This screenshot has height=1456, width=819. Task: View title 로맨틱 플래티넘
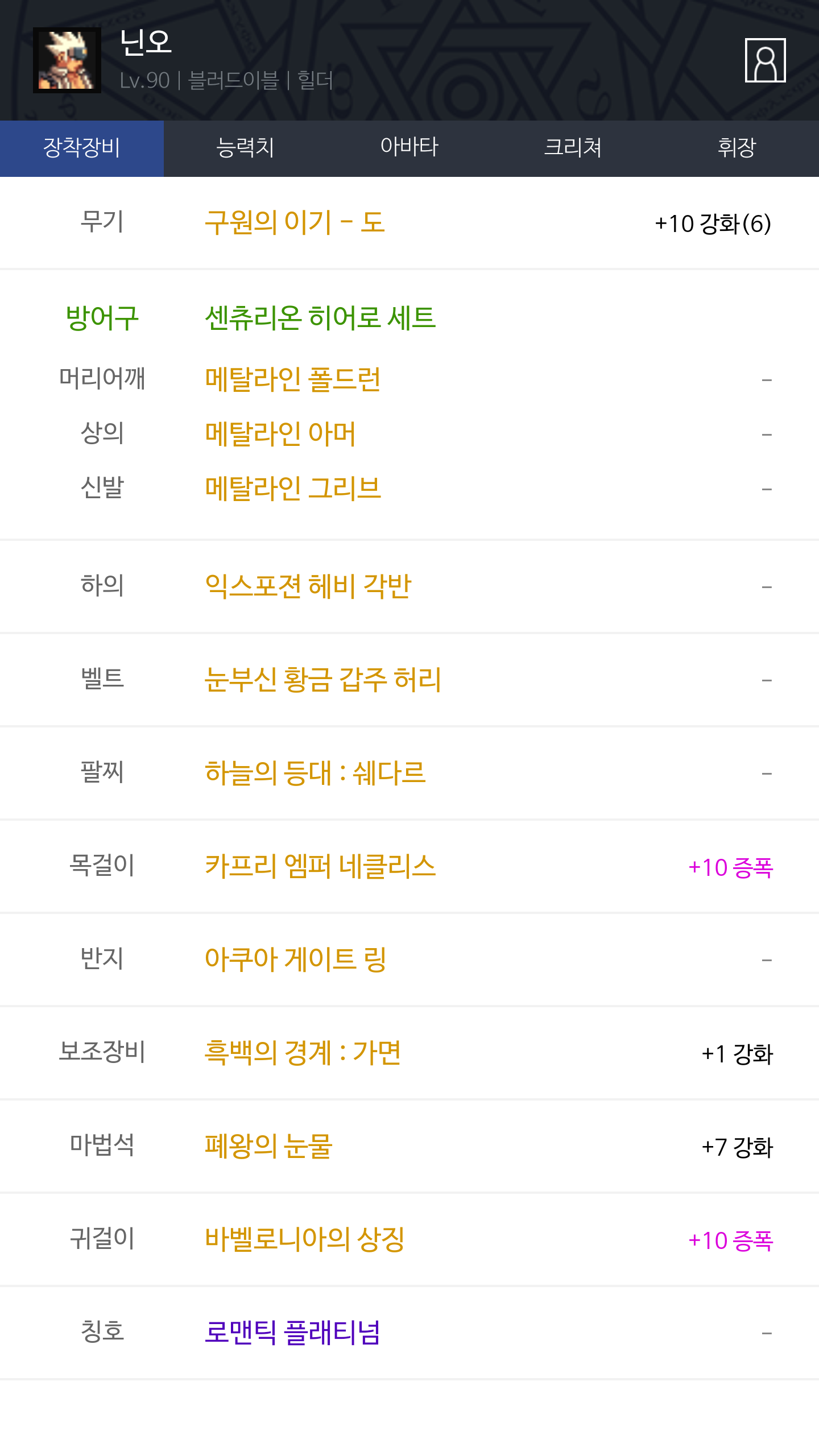(292, 1332)
